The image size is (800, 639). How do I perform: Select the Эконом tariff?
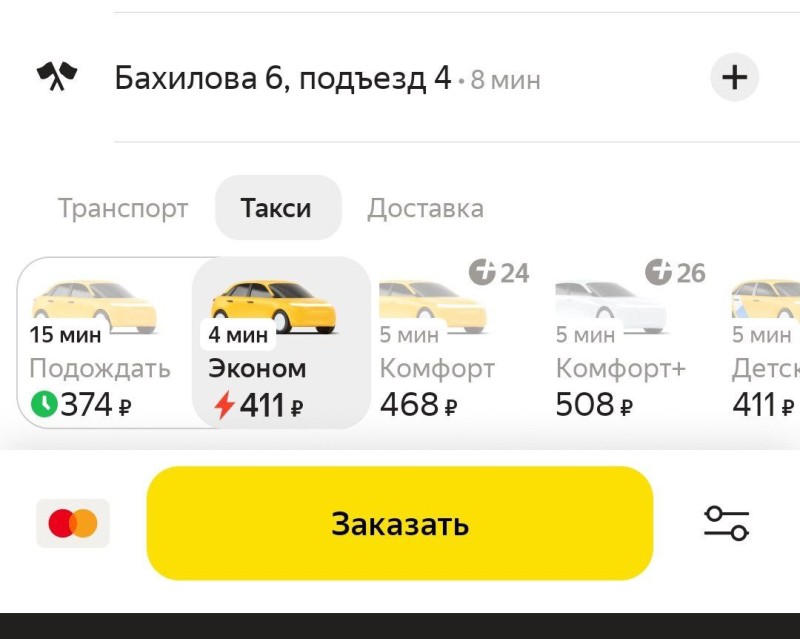(x=280, y=345)
